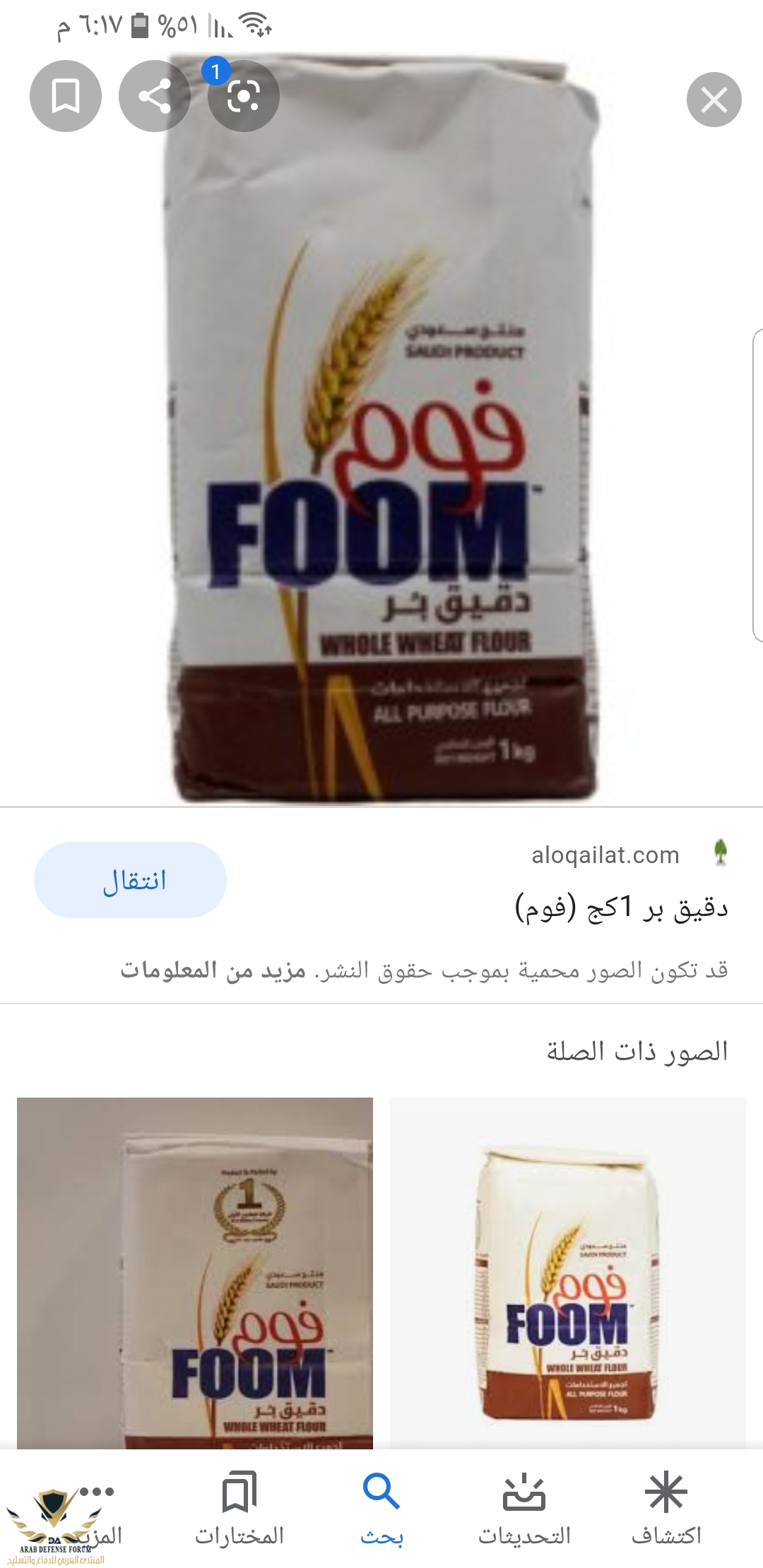Bookmark this FOOM flour image

pyautogui.click(x=66, y=96)
